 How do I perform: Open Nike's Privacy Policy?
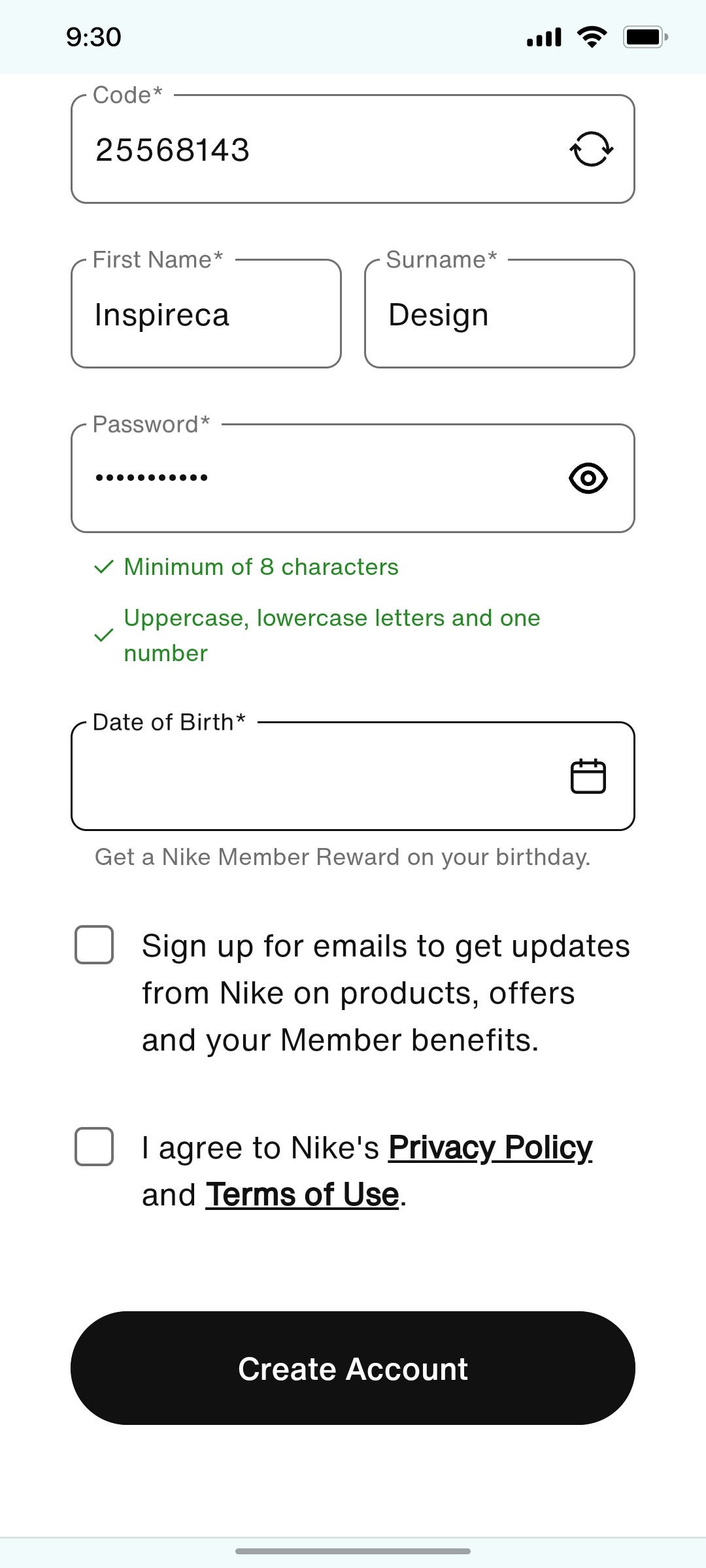(x=490, y=1147)
